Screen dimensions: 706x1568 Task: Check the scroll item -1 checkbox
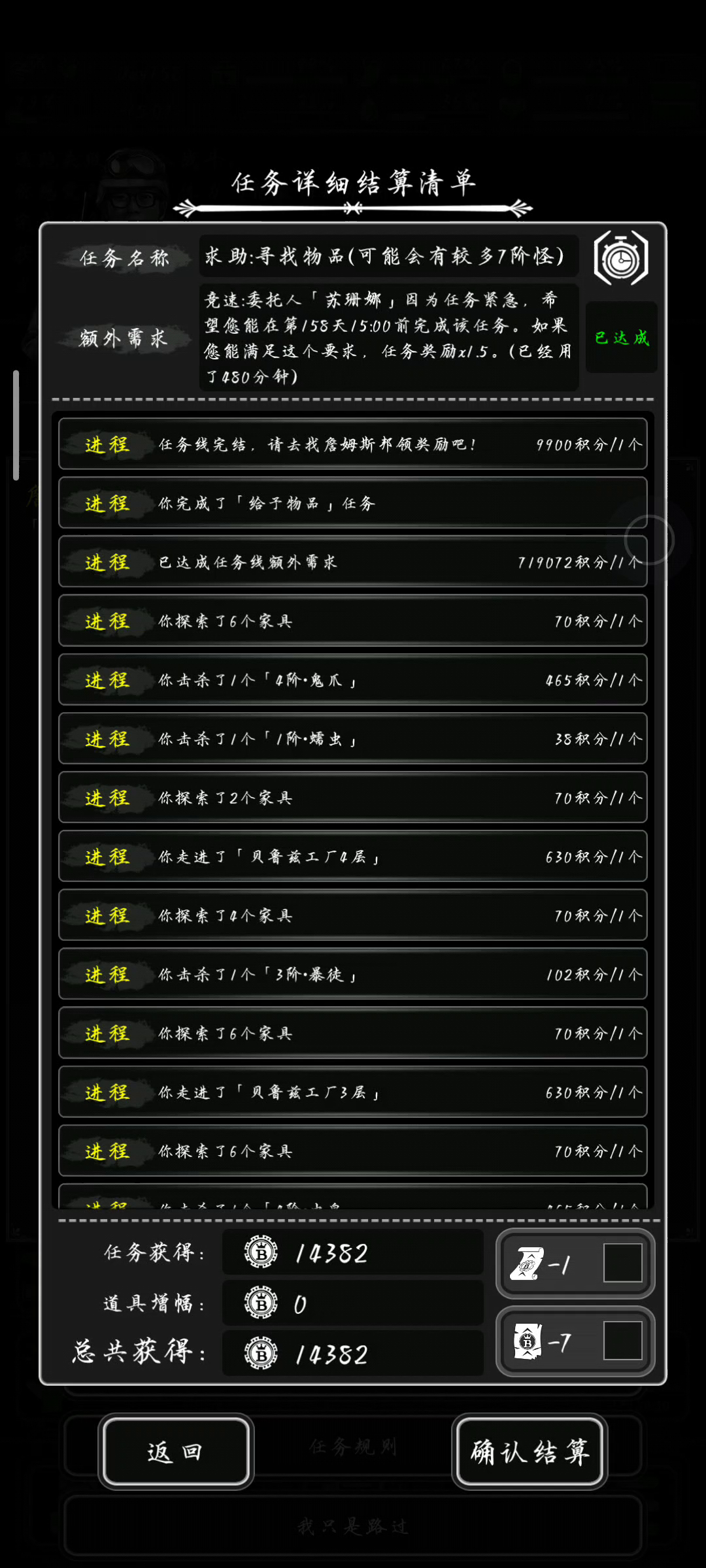(622, 1263)
